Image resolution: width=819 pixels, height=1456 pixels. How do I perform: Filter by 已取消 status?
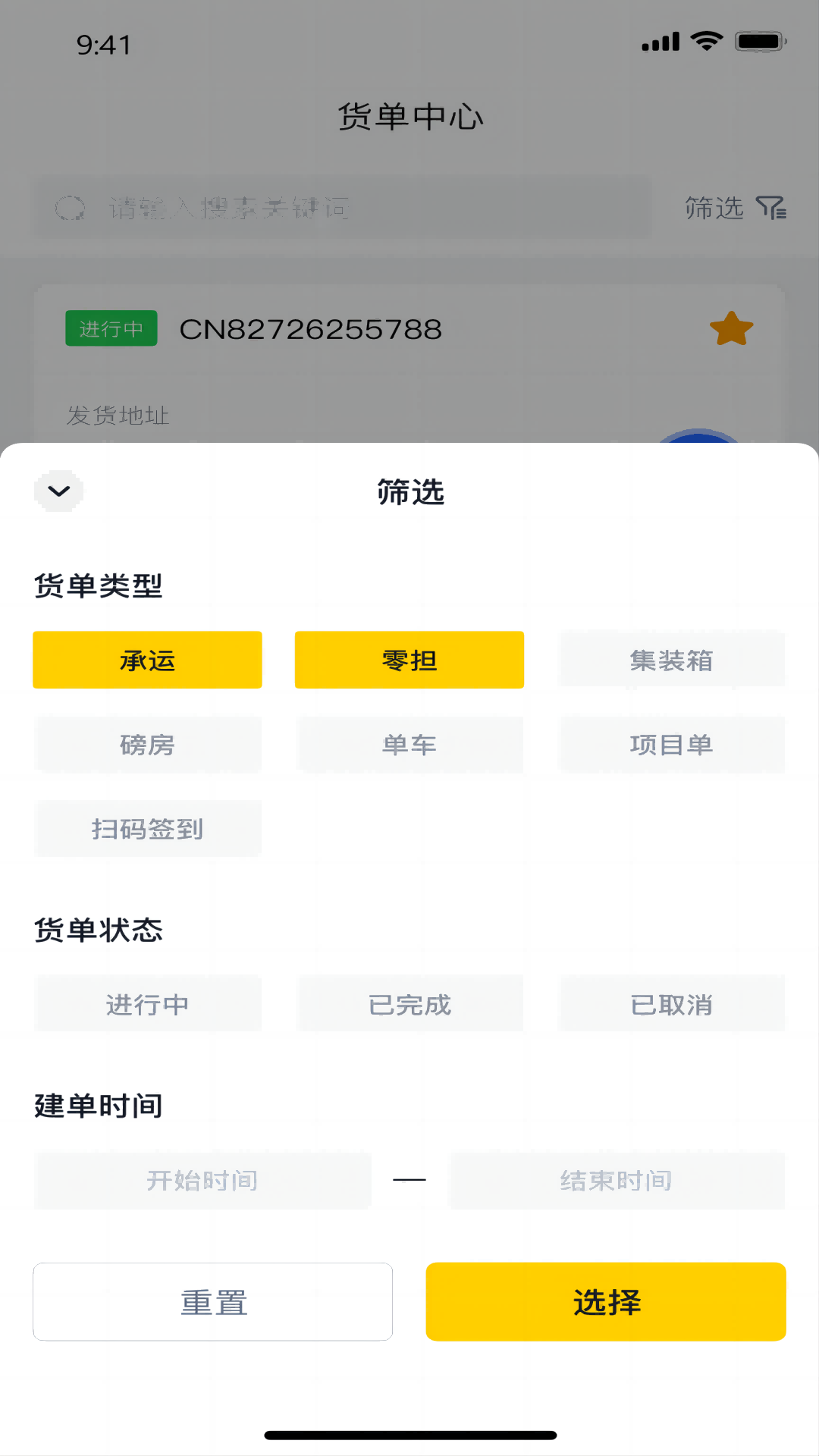click(x=672, y=1004)
